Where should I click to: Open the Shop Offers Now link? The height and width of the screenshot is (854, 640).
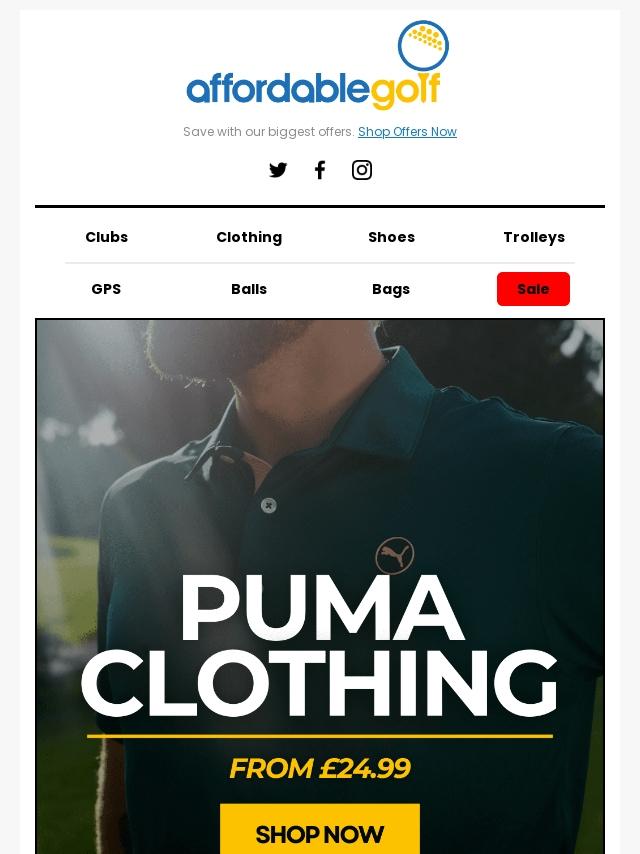(407, 132)
